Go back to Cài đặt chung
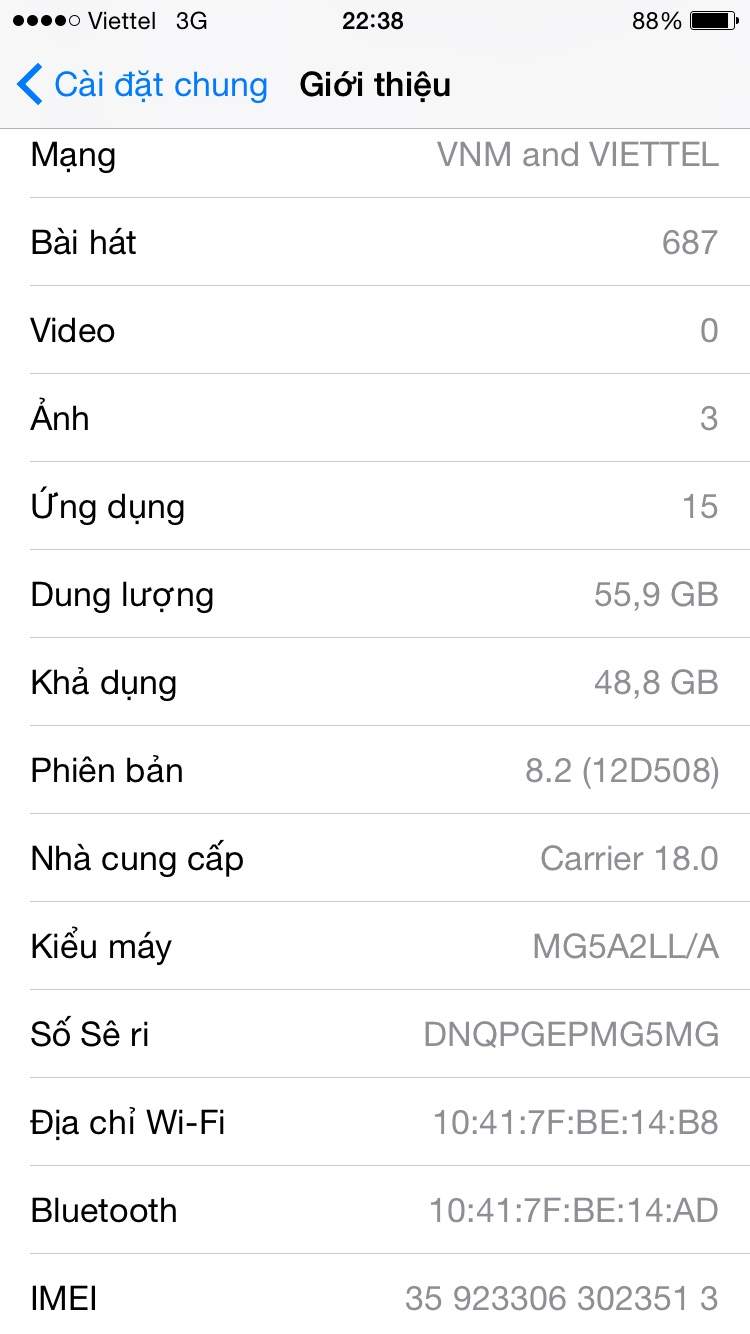Image resolution: width=750 pixels, height=1334 pixels. 142,85
